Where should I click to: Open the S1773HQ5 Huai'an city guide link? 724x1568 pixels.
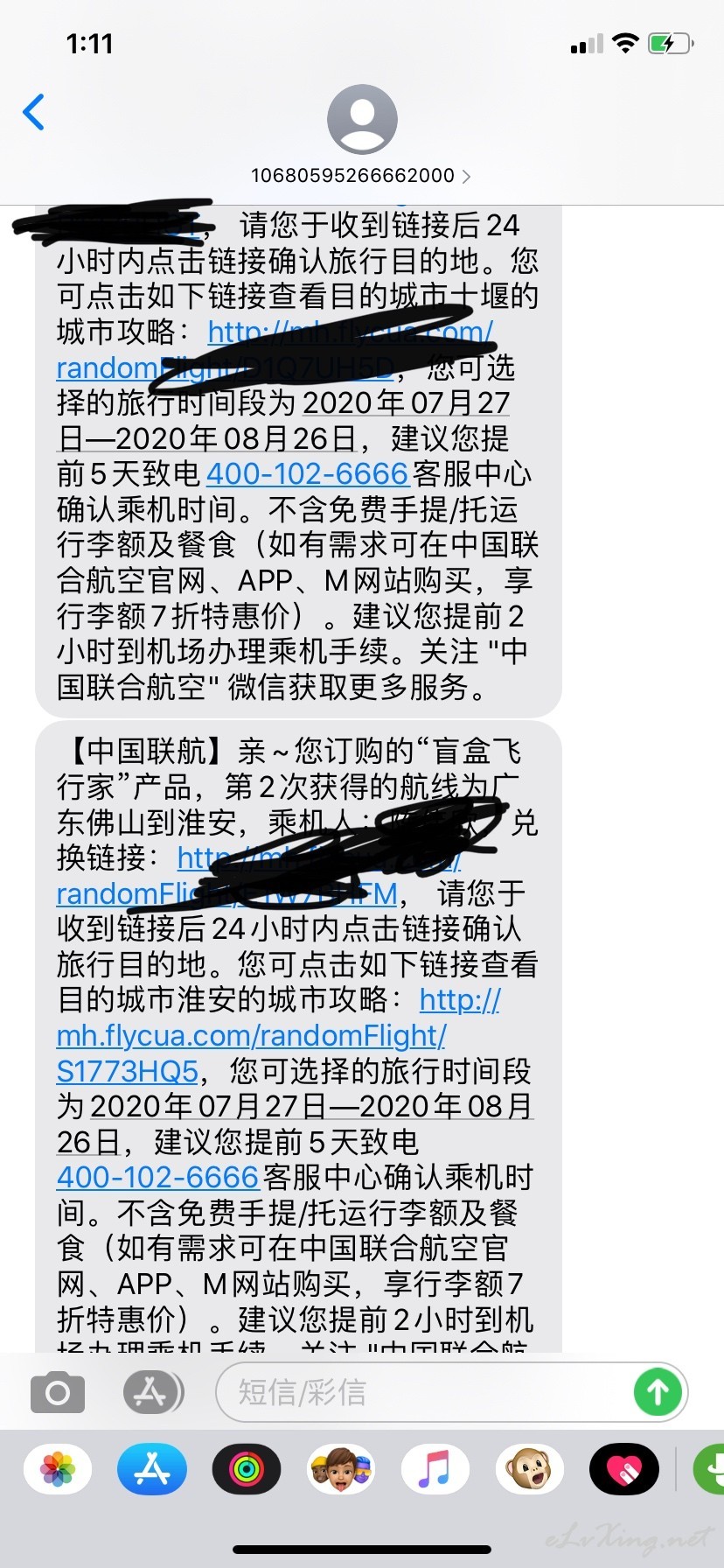pyautogui.click(x=278, y=1035)
